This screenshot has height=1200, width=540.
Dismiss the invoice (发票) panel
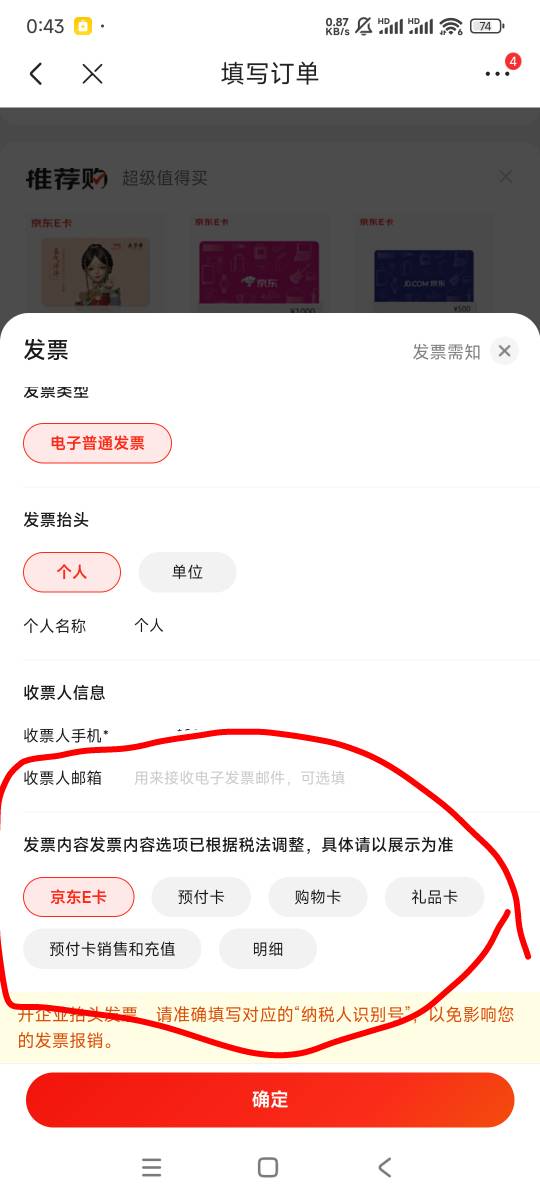pos(505,351)
